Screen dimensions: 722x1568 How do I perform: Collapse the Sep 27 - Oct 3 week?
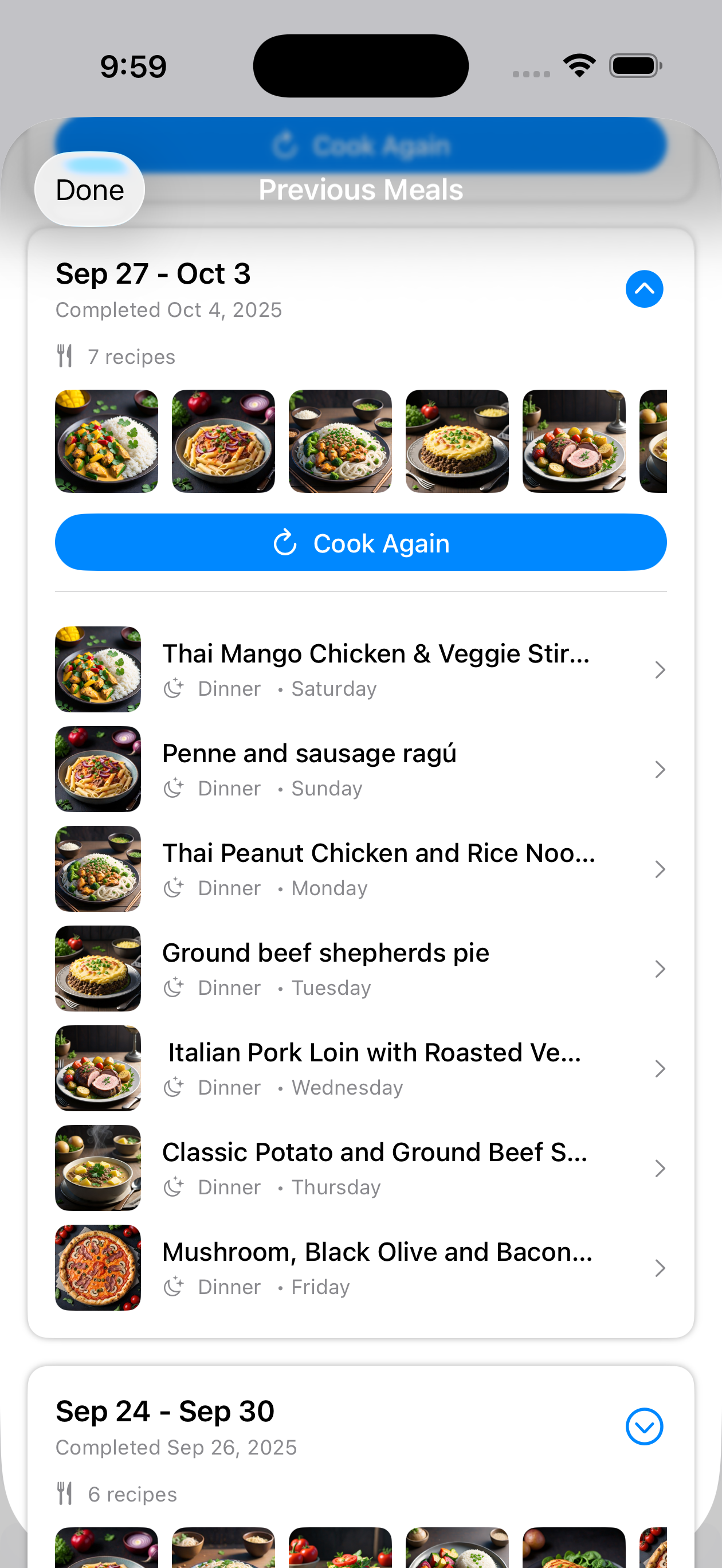click(644, 289)
